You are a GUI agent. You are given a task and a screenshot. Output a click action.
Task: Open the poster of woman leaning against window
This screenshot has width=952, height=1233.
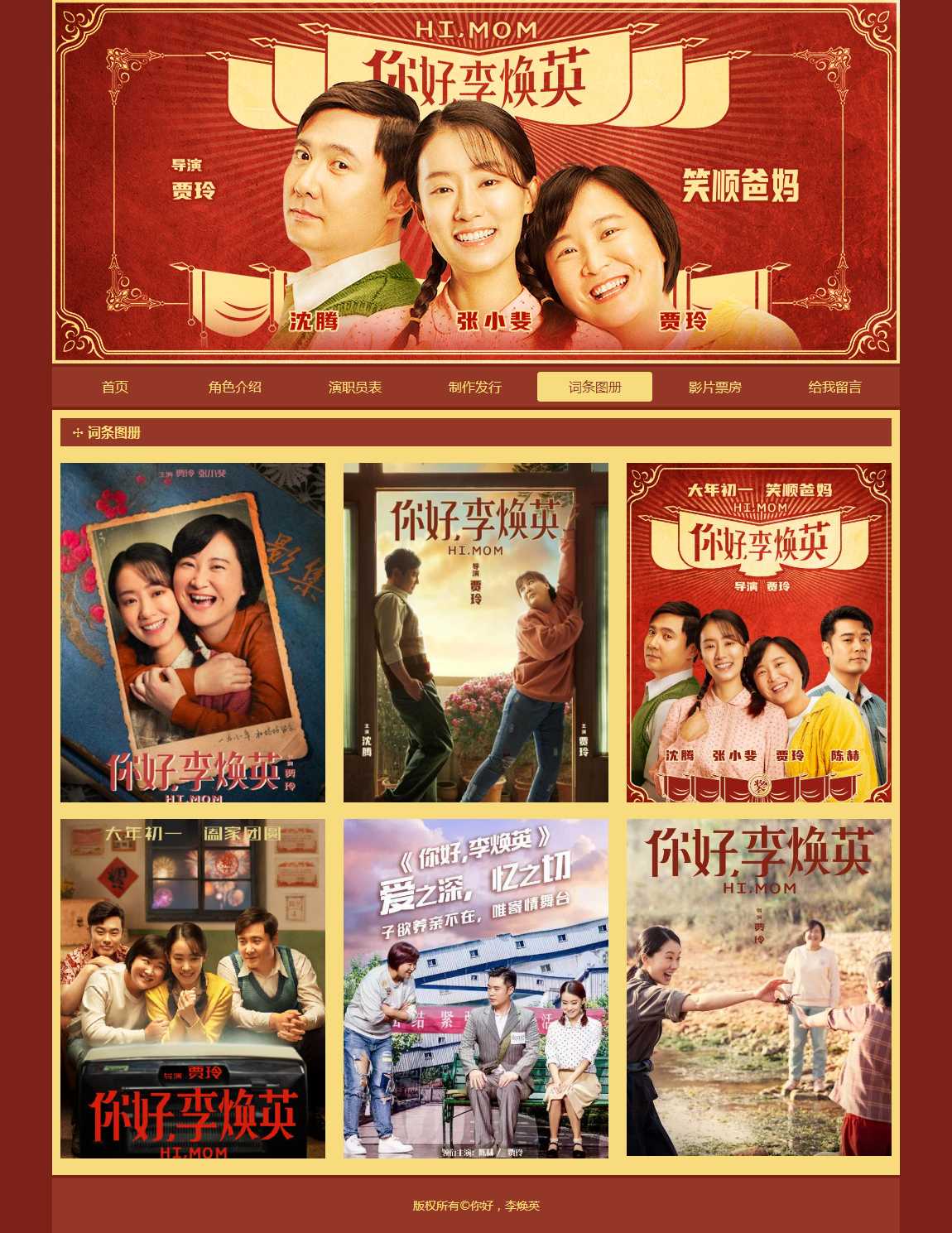click(x=476, y=632)
